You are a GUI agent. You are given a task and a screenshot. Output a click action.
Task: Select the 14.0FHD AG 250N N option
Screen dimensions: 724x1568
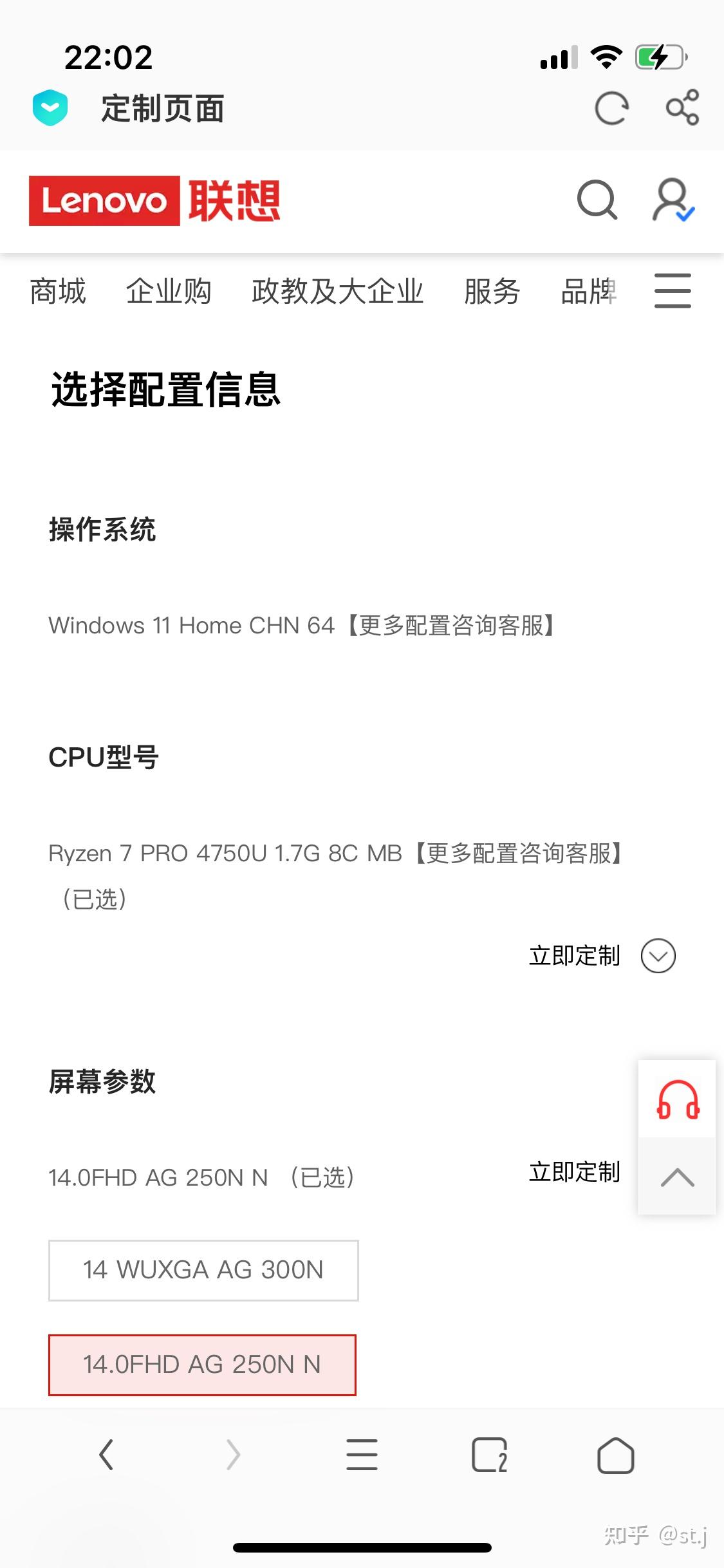(202, 1365)
